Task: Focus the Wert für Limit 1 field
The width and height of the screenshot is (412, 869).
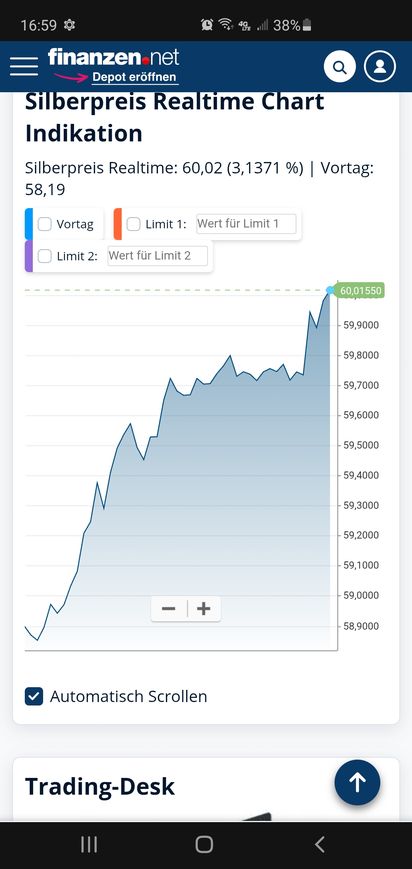Action: point(246,224)
